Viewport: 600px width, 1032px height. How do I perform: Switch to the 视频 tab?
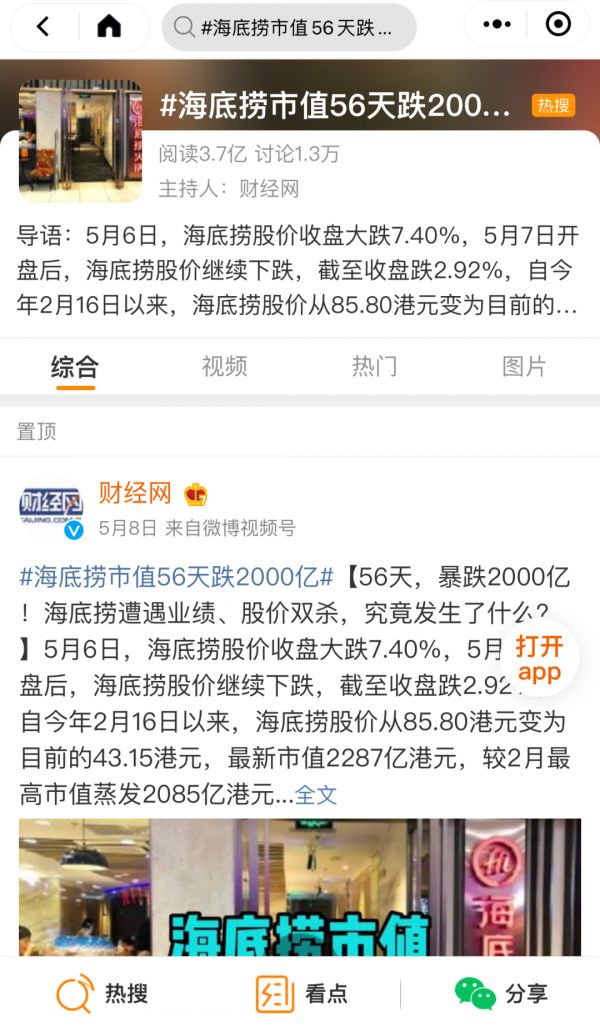(224, 366)
